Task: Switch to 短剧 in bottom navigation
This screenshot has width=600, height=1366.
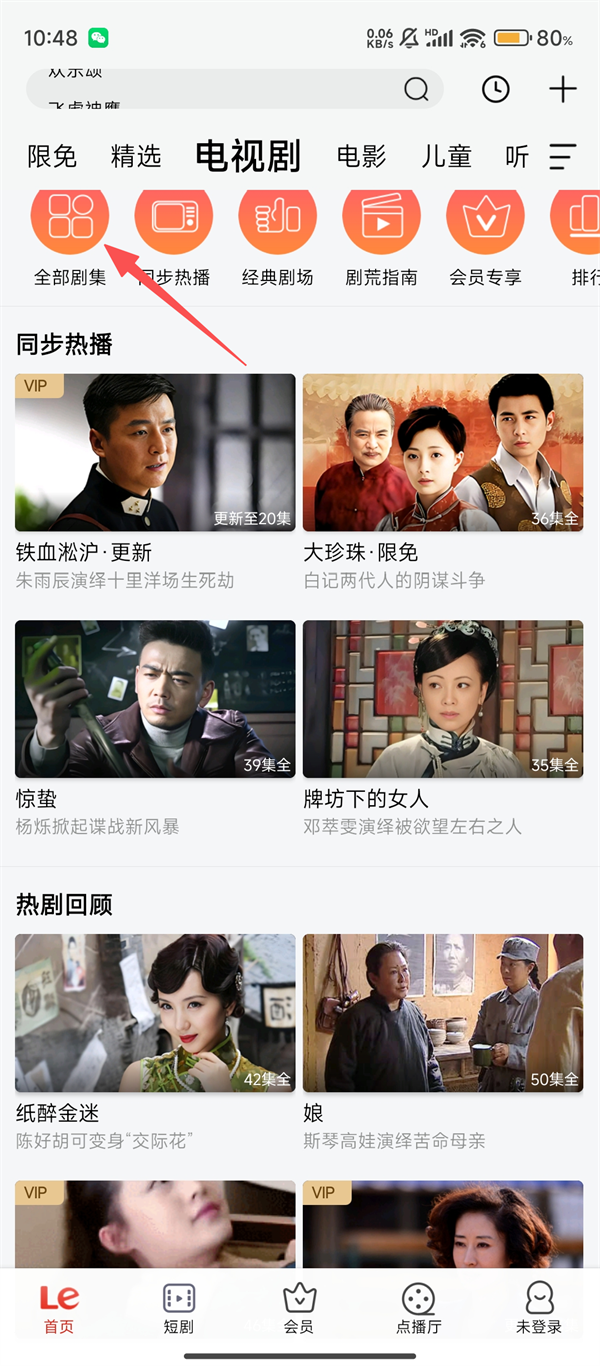Action: (x=179, y=1308)
